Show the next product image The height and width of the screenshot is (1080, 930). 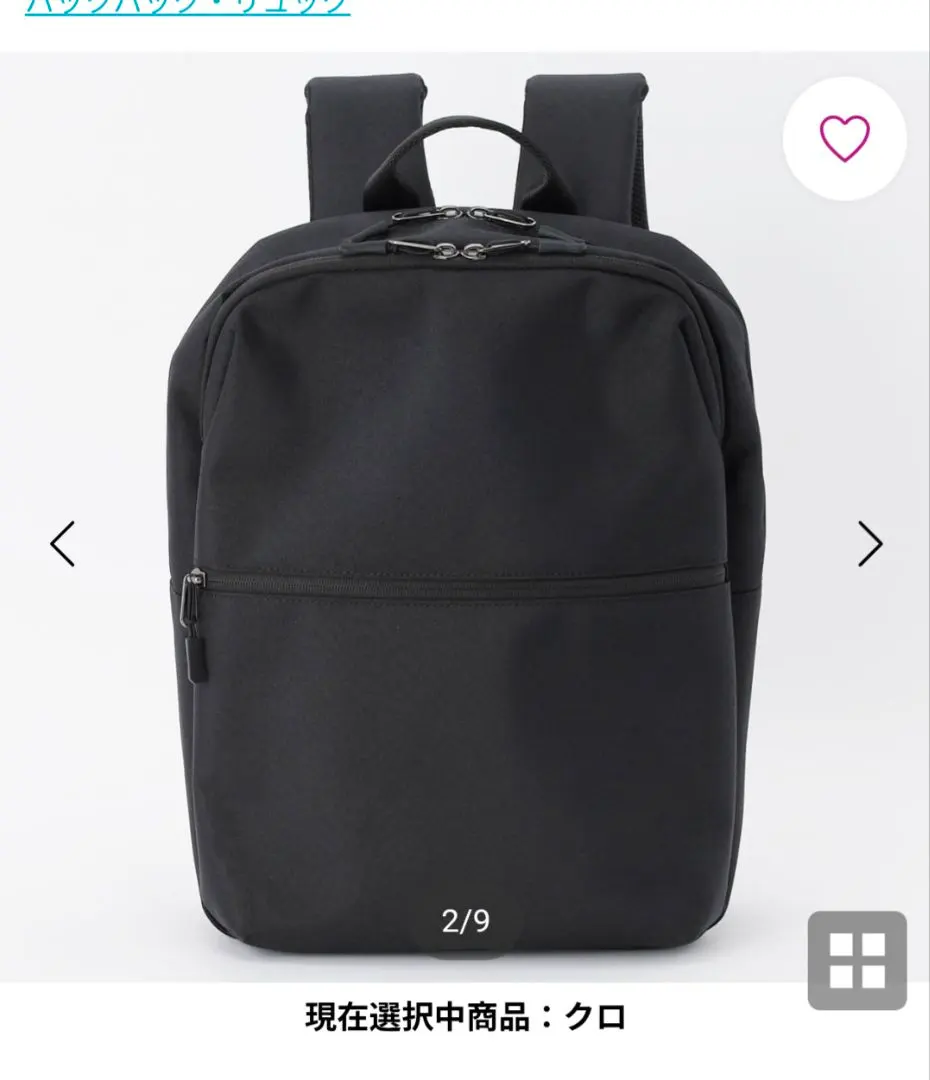point(870,544)
